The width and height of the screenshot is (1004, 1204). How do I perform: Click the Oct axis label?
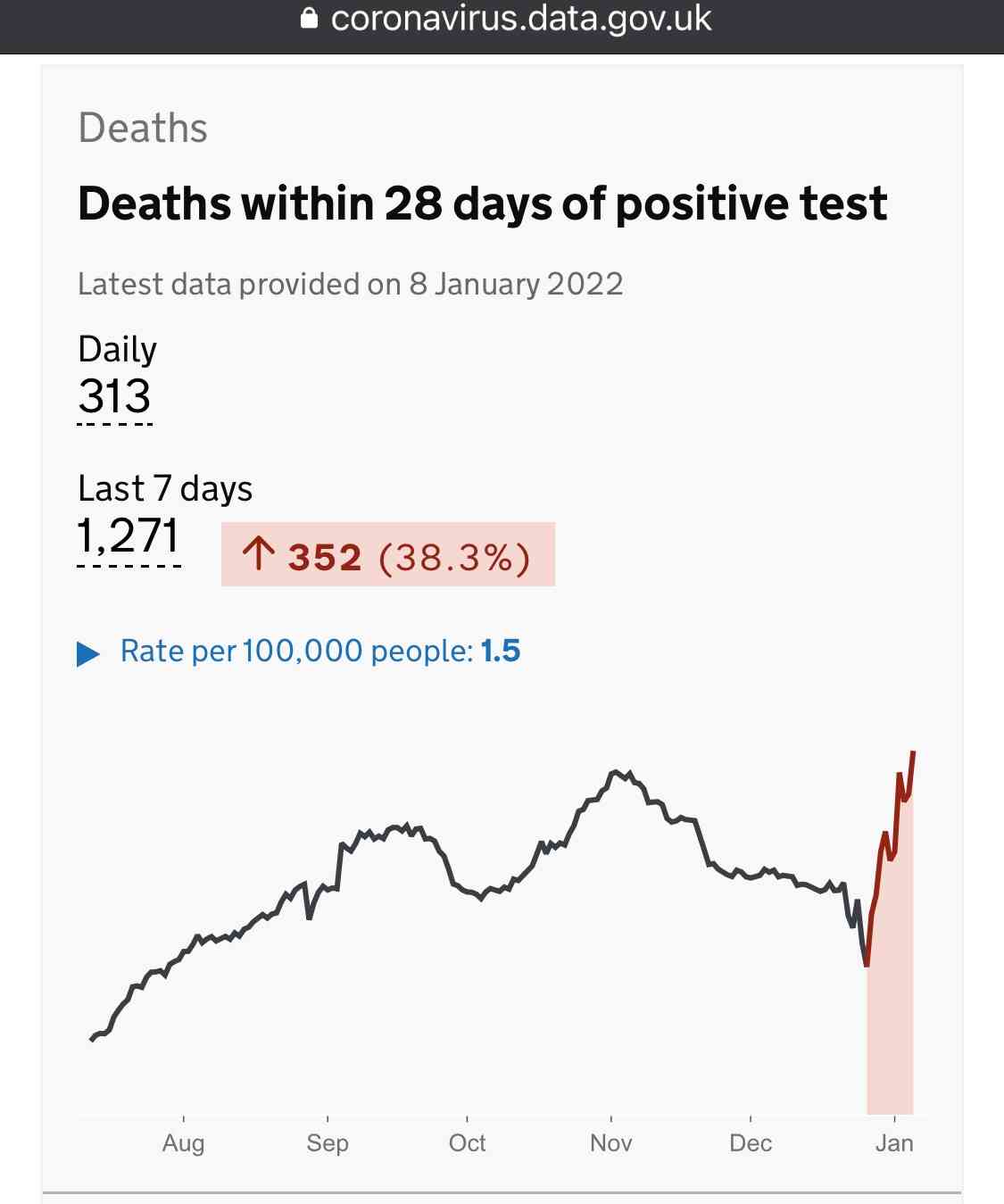(468, 1143)
